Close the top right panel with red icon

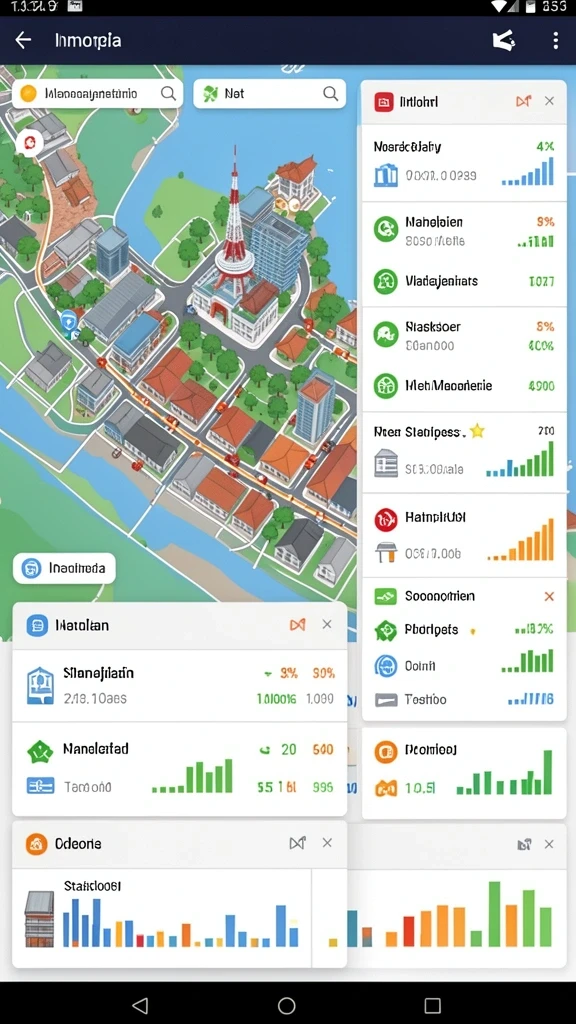point(549,101)
